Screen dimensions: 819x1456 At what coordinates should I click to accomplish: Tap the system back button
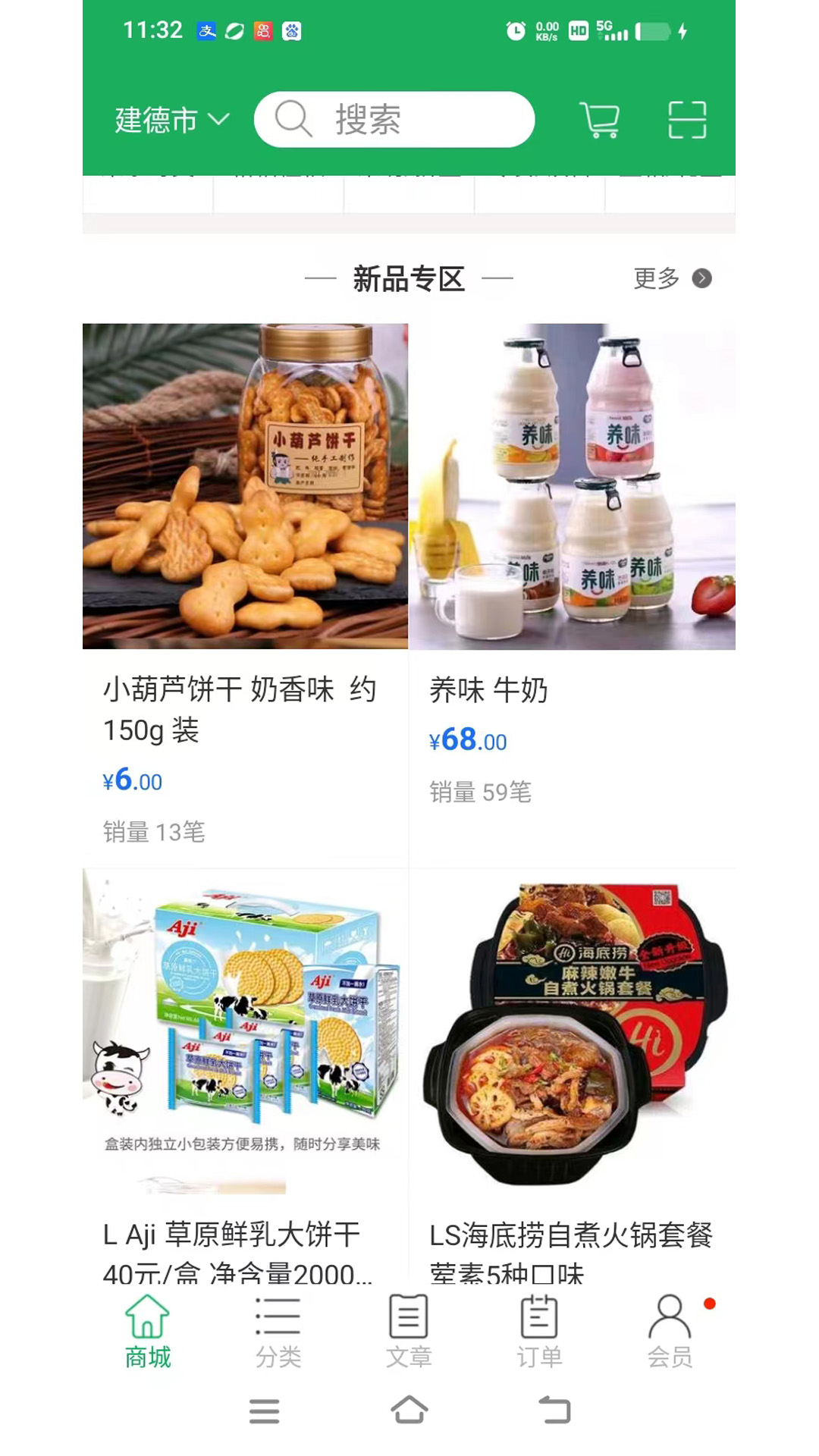[x=555, y=1410]
